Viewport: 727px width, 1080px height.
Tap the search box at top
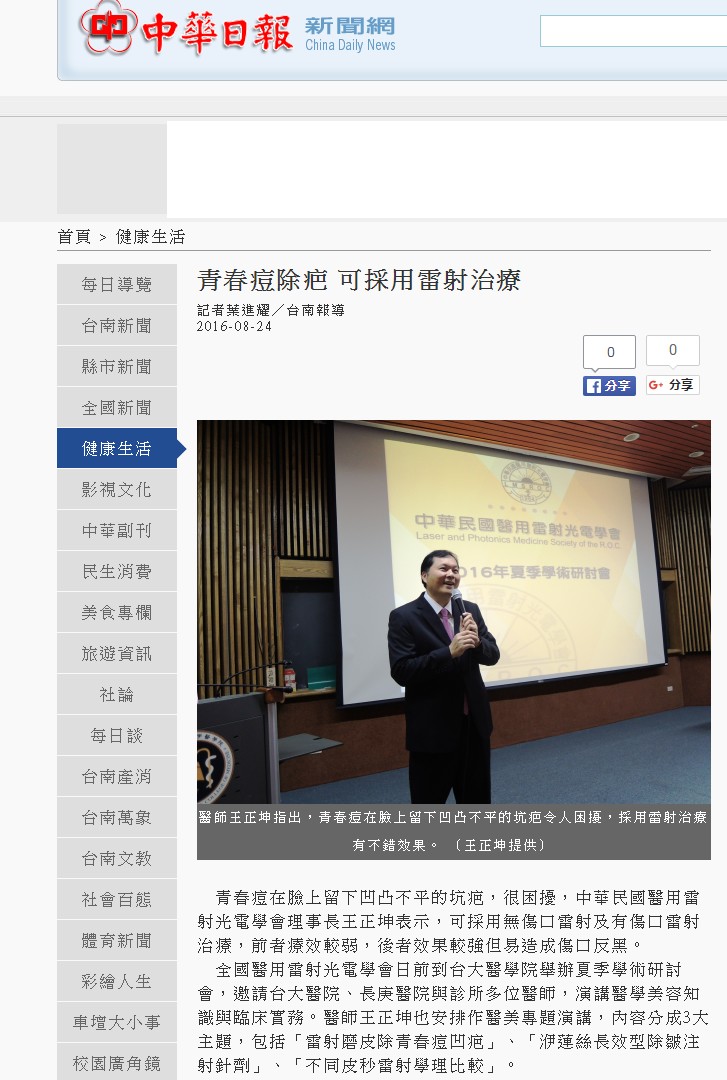633,31
